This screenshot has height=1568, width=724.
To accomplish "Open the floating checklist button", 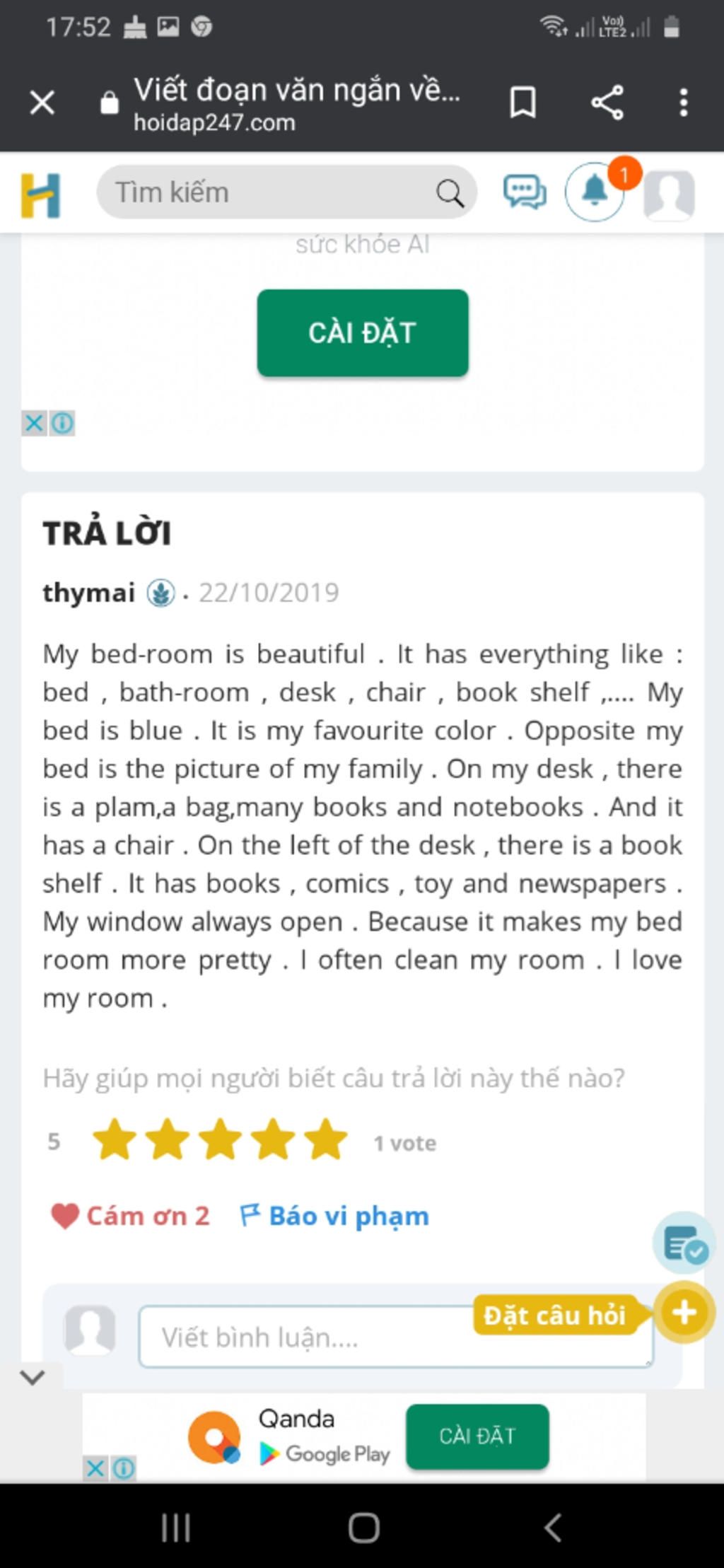I will 684,1243.
